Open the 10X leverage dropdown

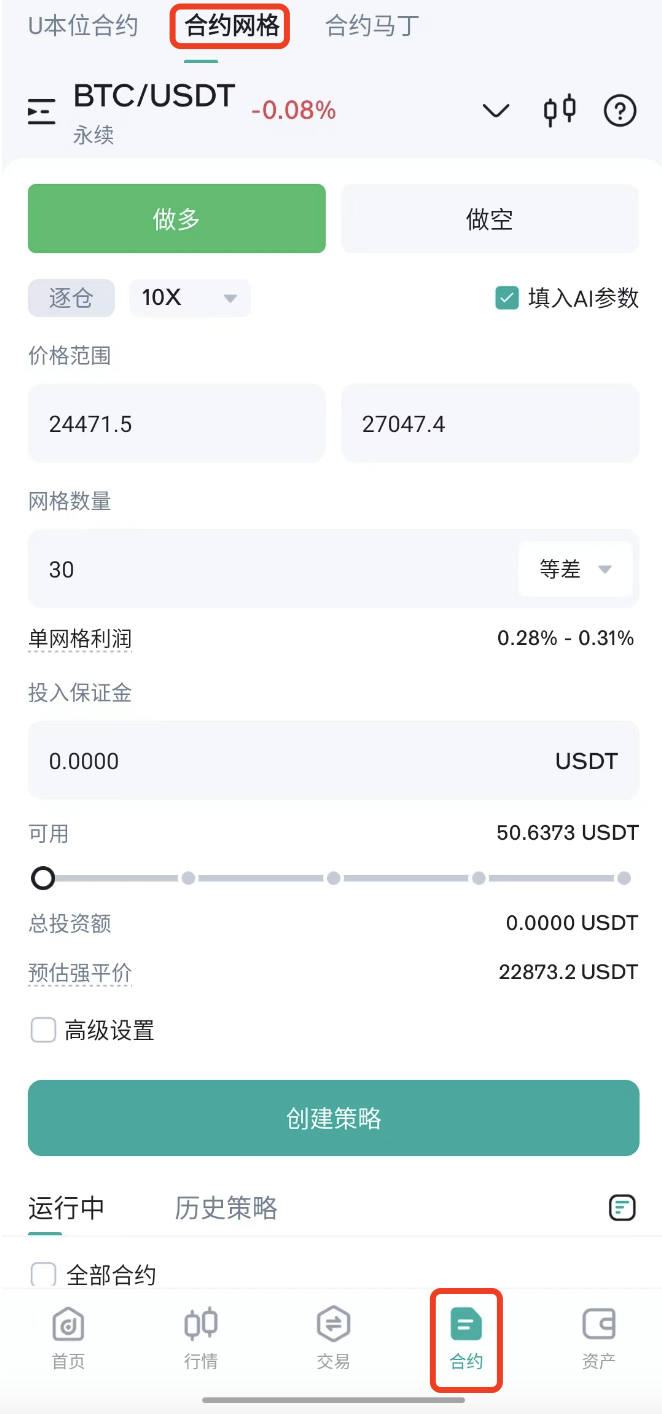[x=190, y=298]
